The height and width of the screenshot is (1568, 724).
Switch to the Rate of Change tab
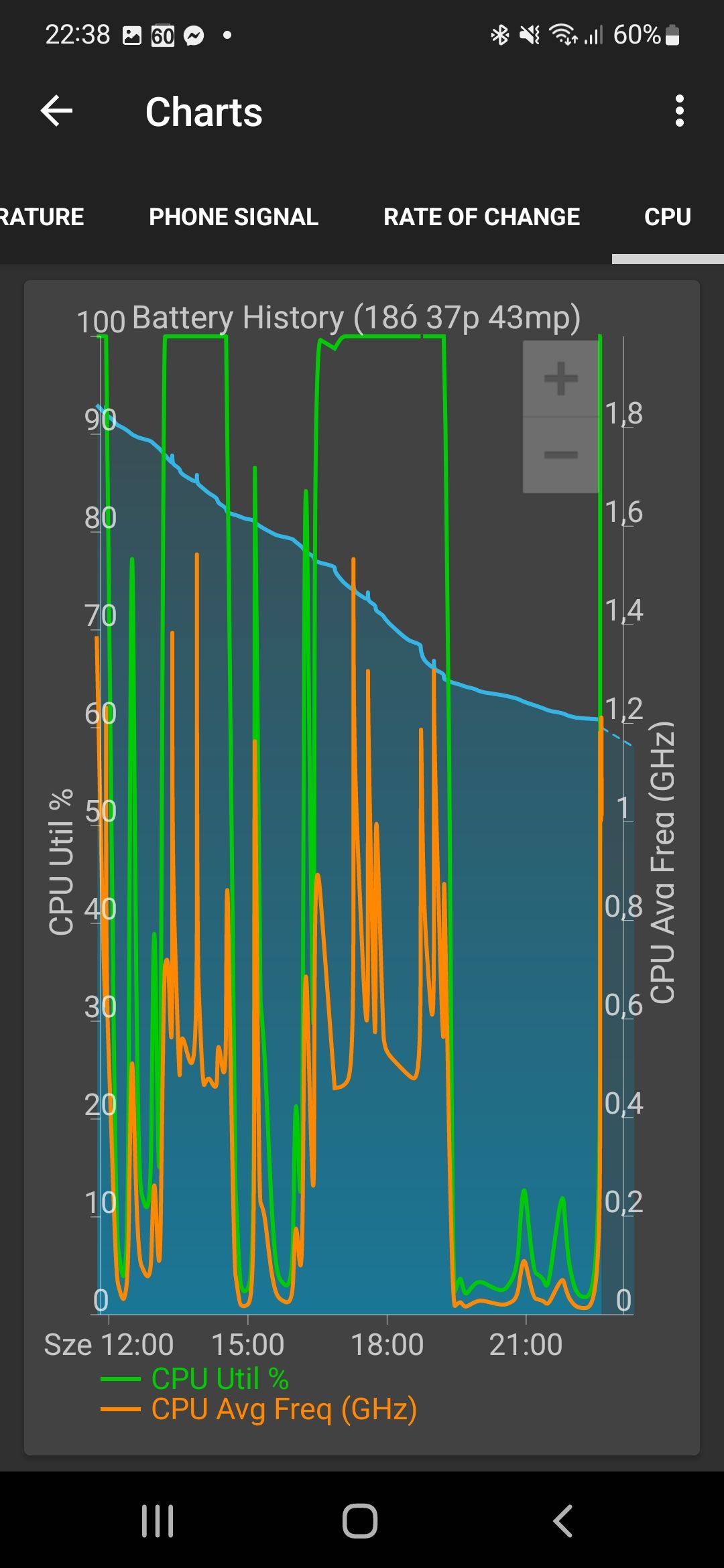click(x=481, y=217)
